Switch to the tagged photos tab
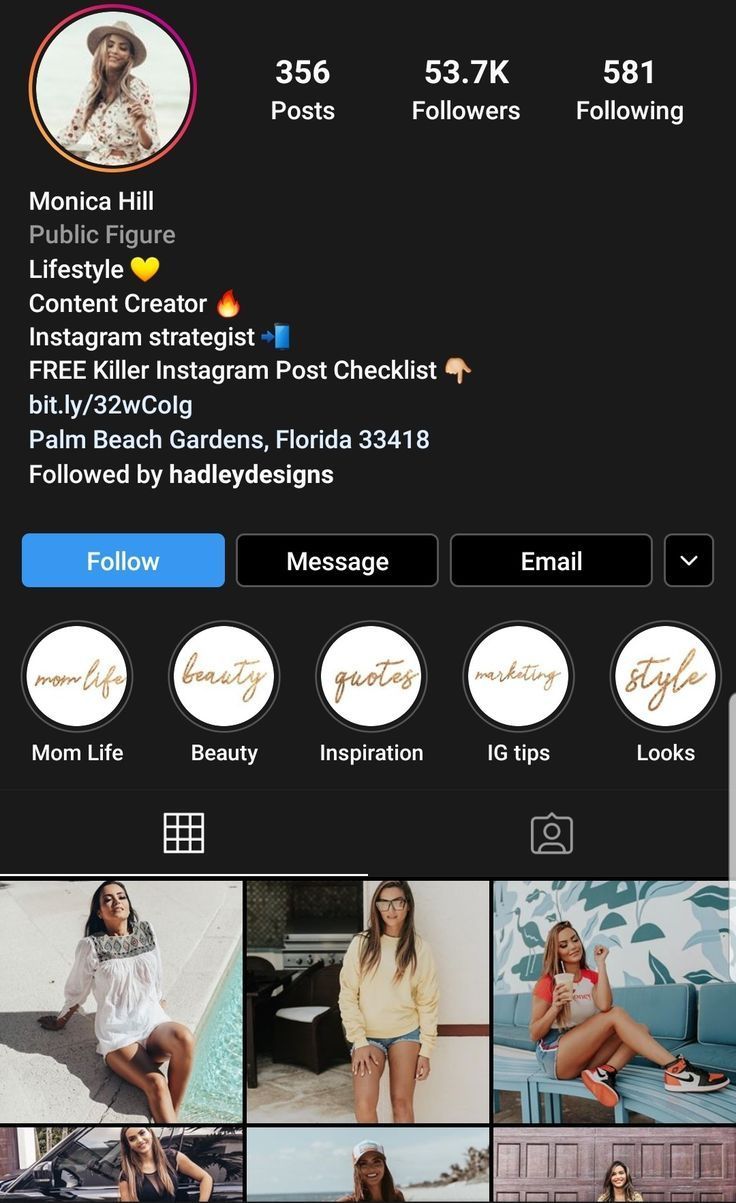736x1203 pixels. click(552, 833)
